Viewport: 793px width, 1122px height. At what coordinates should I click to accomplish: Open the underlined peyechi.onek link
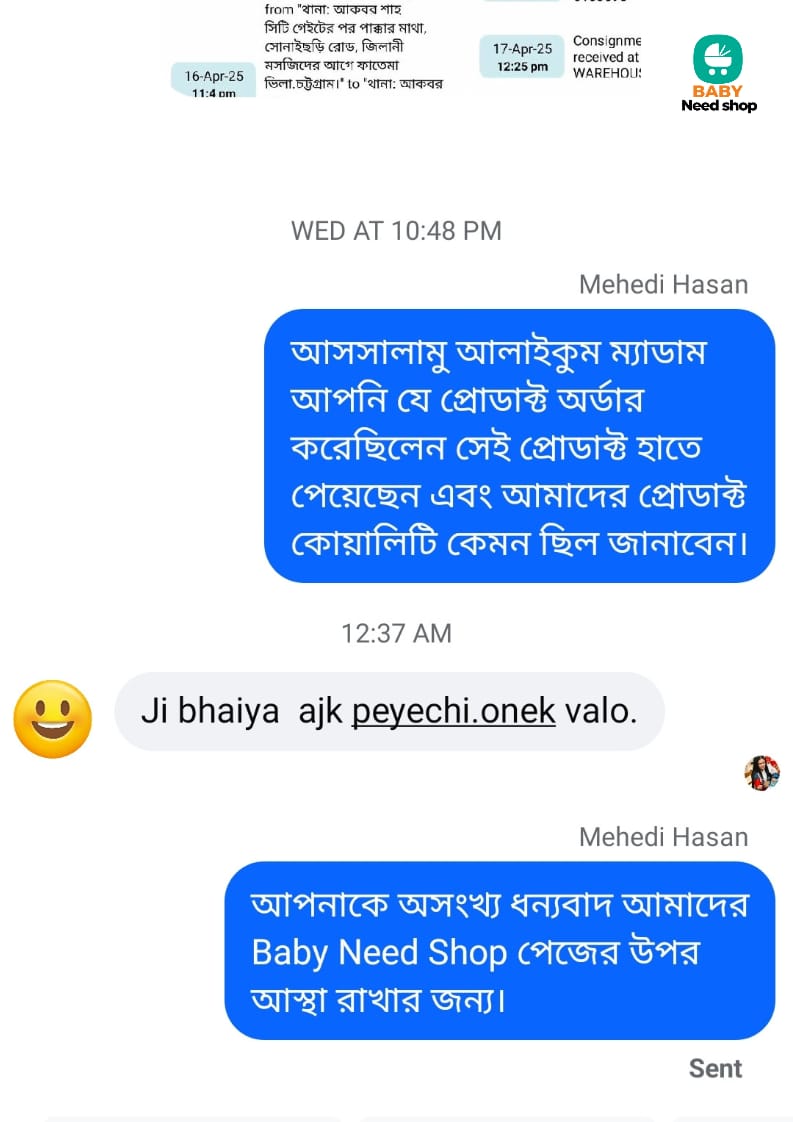point(453,711)
